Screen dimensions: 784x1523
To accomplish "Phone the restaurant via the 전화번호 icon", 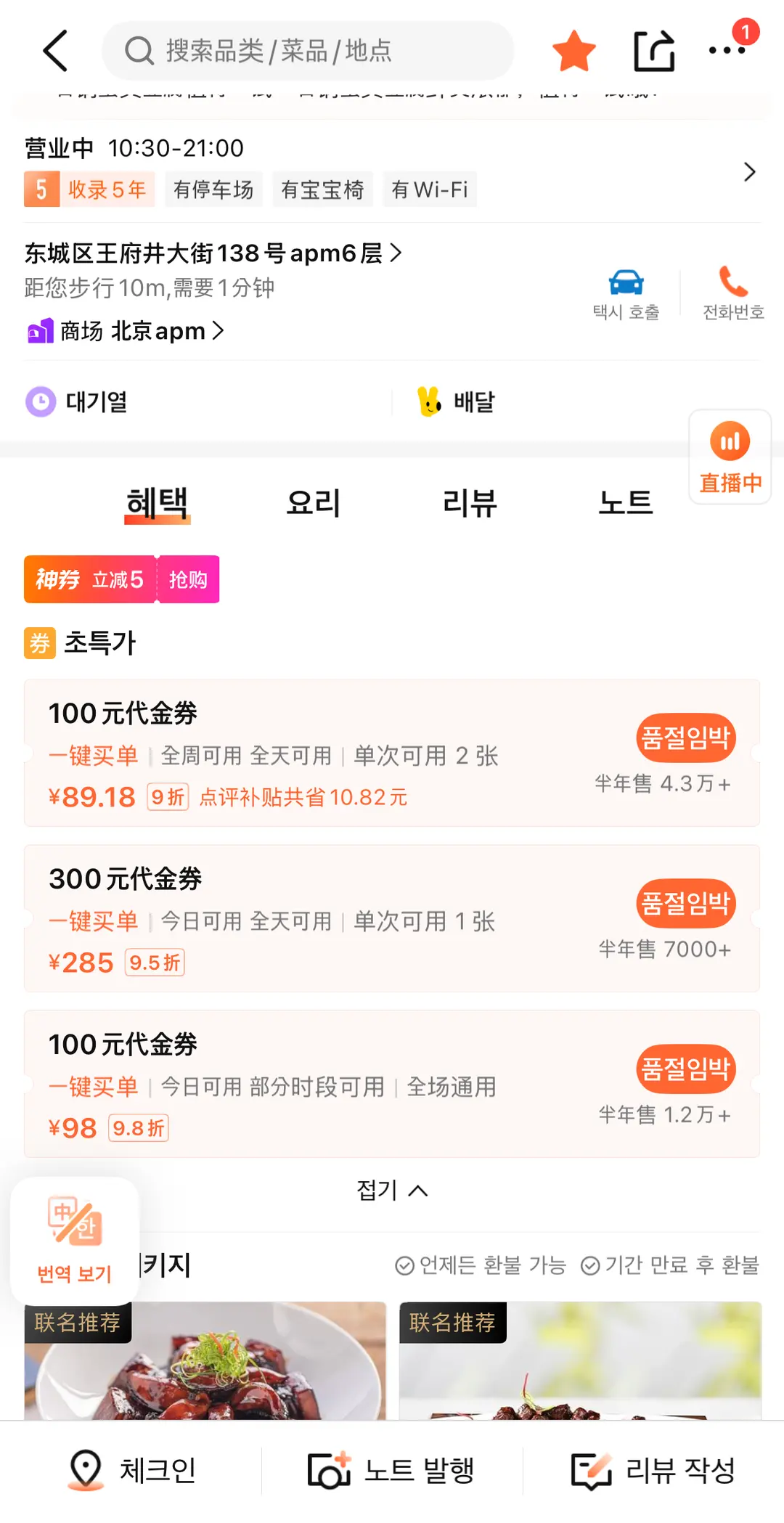I will click(x=733, y=294).
